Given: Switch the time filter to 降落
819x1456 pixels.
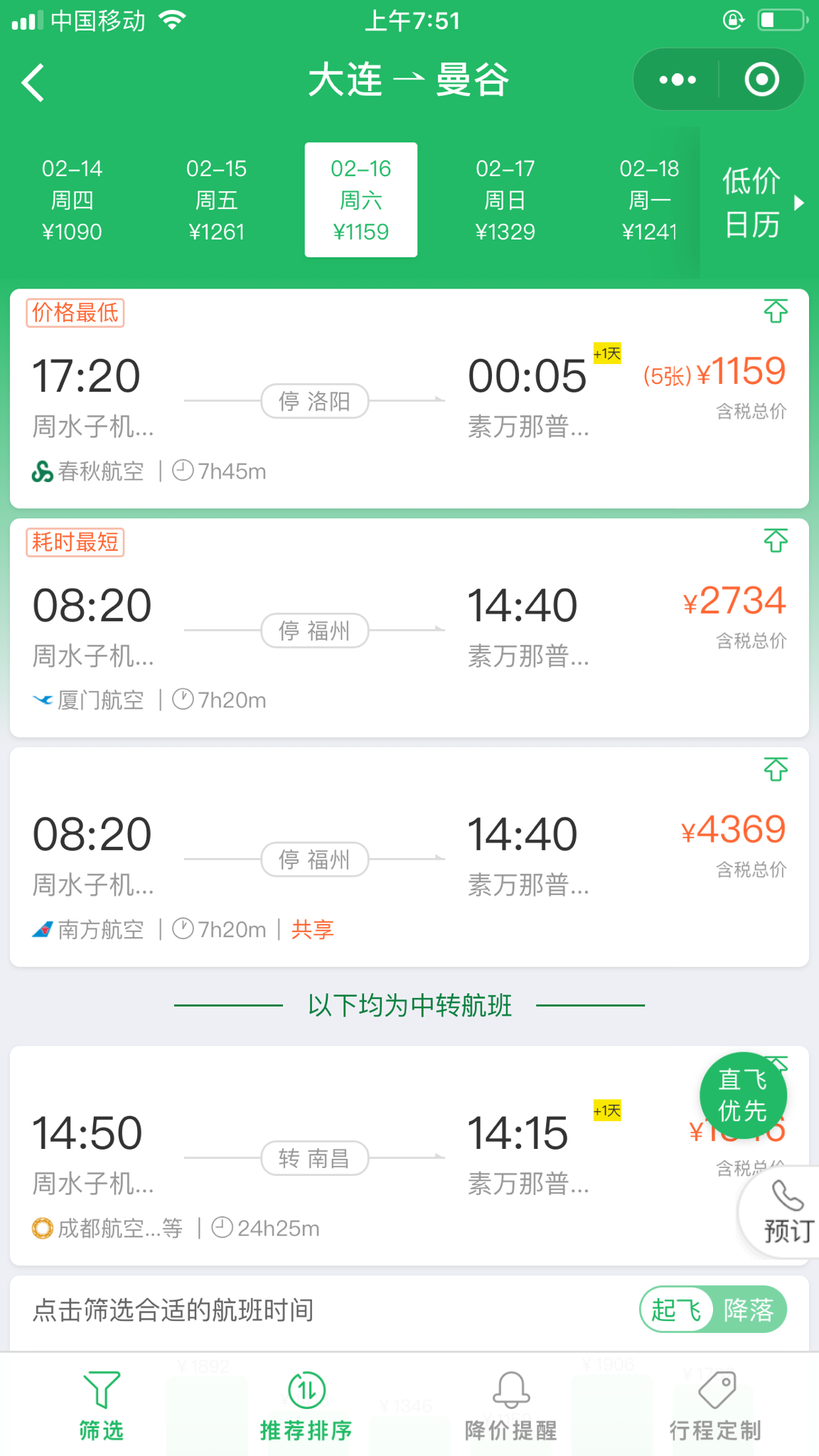Looking at the screenshot, I should coord(749,1310).
